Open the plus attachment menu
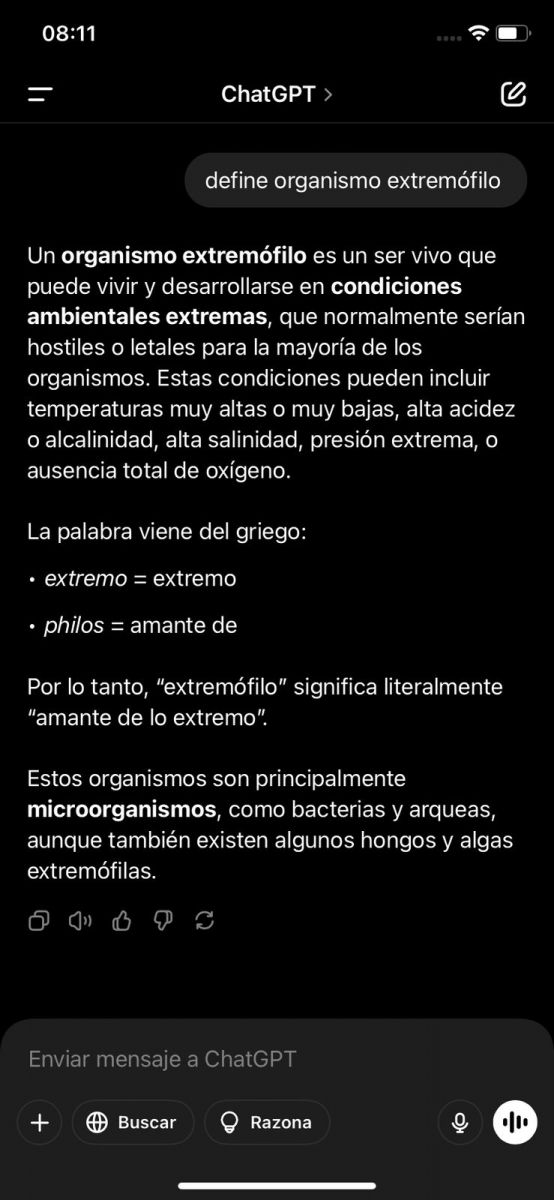 click(x=39, y=1122)
